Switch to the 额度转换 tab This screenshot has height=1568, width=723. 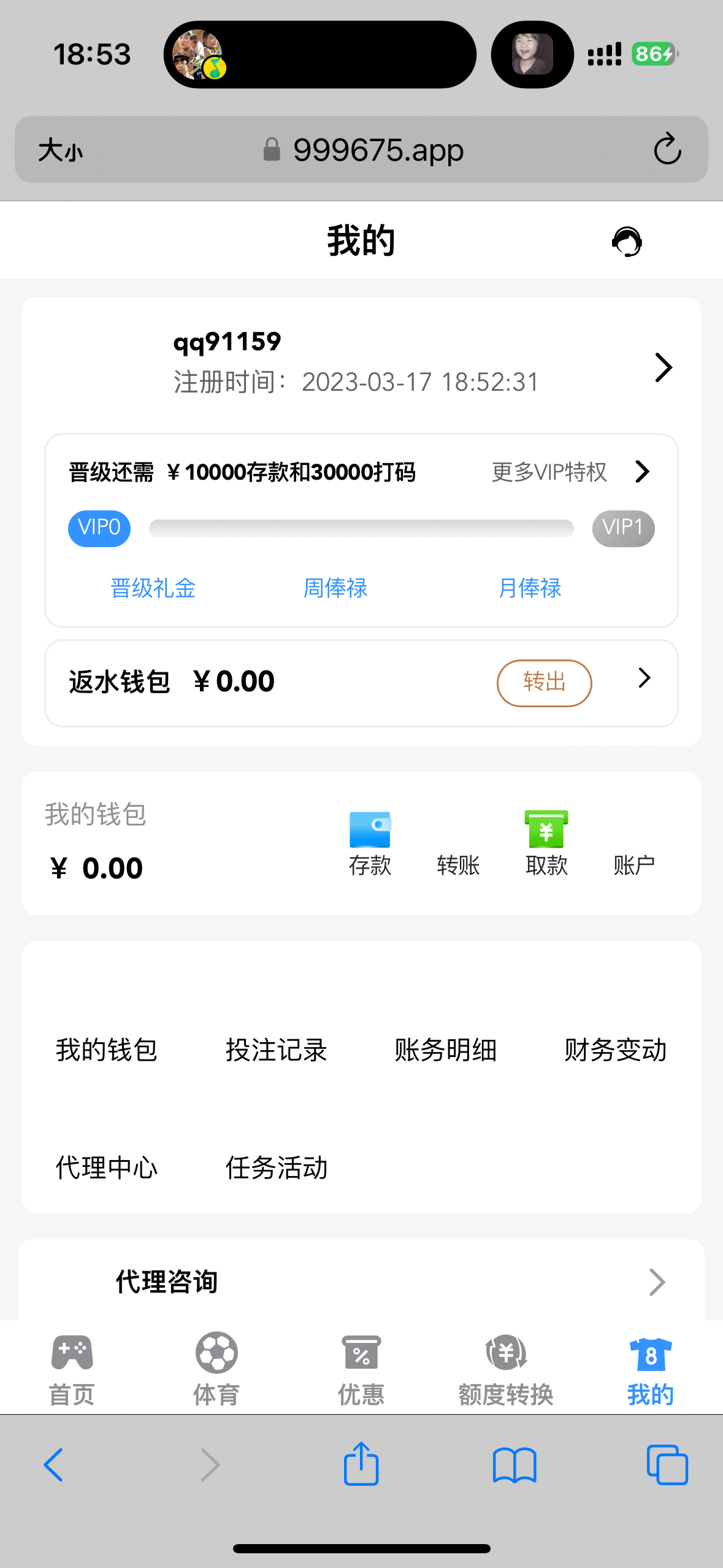506,1369
